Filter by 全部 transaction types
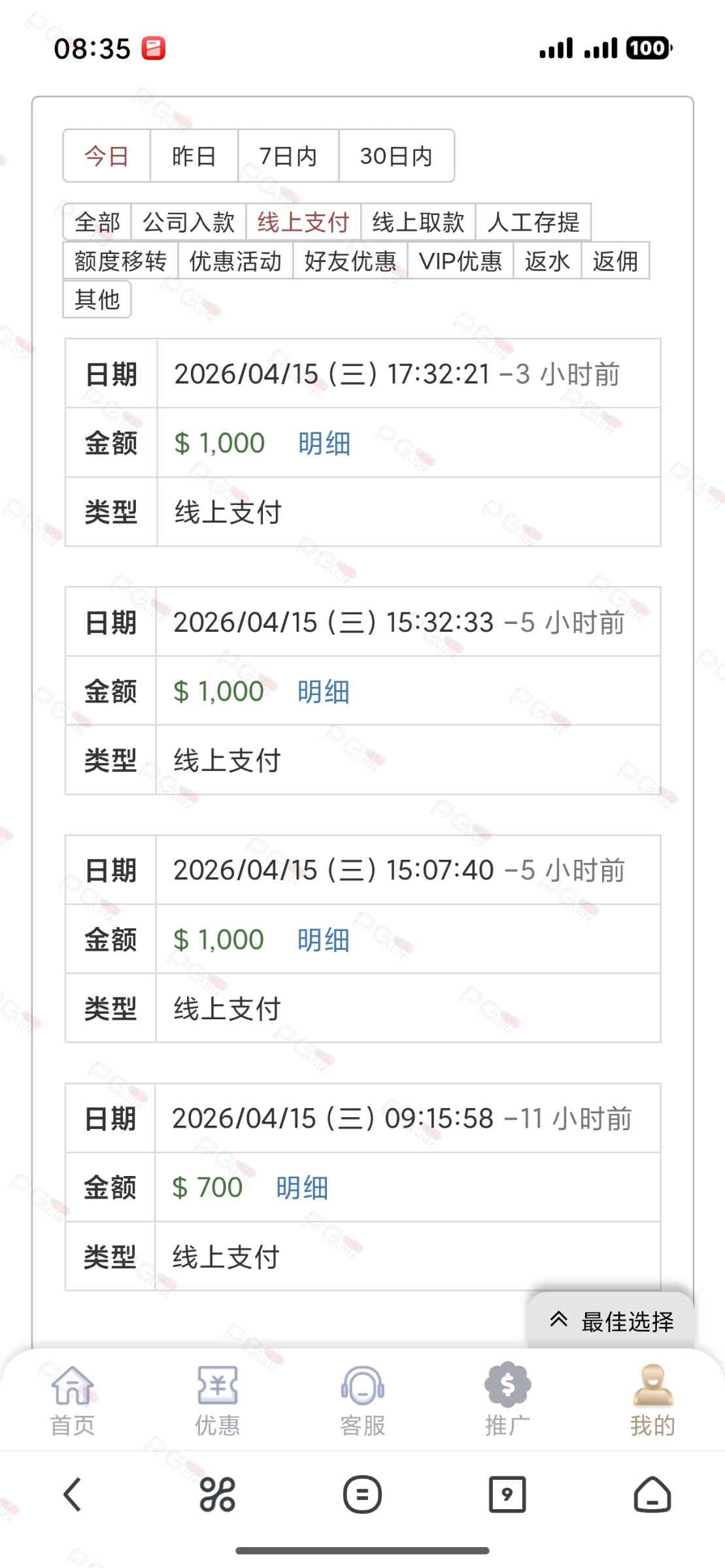Viewport: 725px width, 1568px height. pyautogui.click(x=97, y=222)
